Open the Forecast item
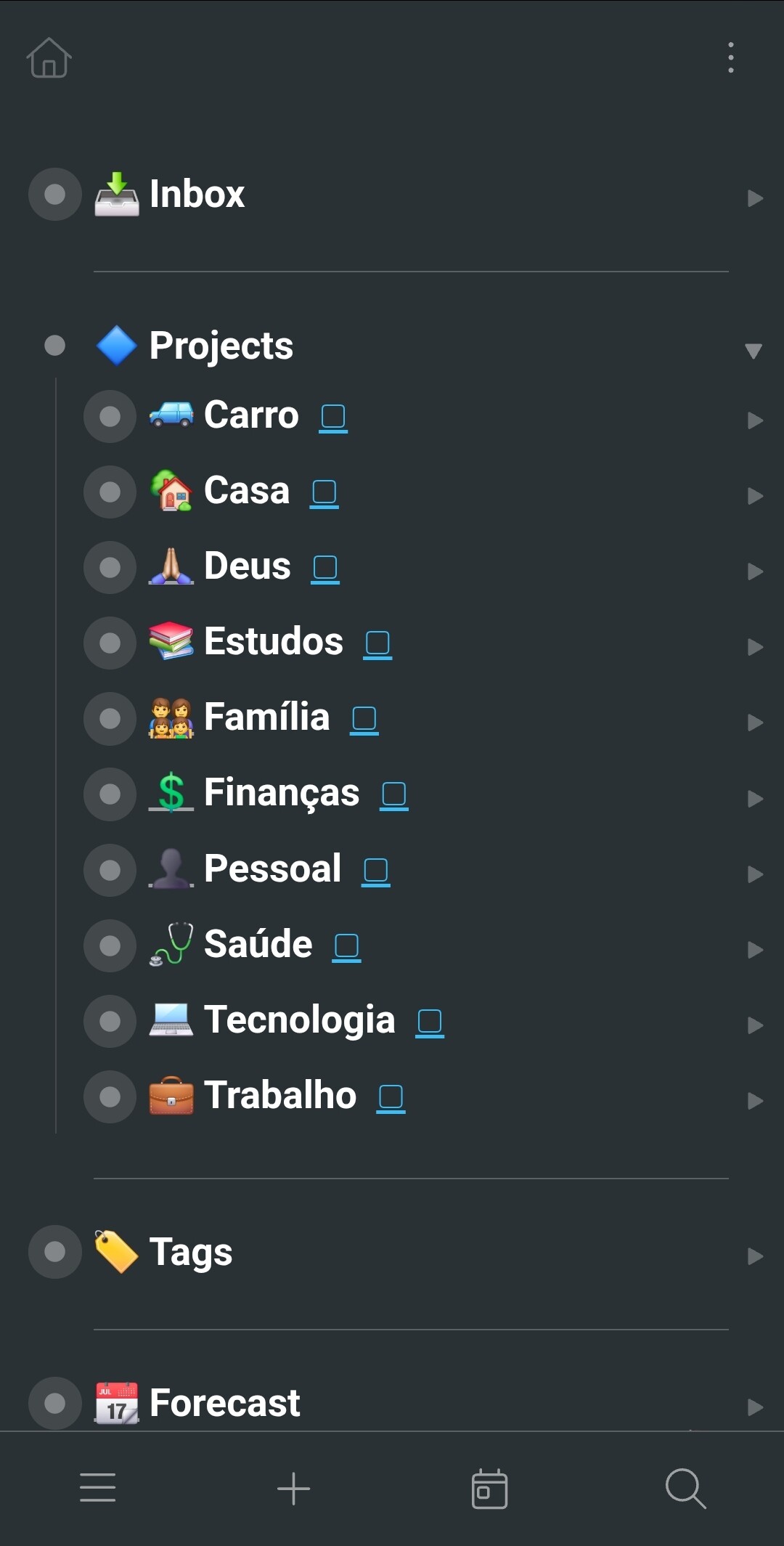Screen dimensions: 784x1546 click(x=224, y=1403)
